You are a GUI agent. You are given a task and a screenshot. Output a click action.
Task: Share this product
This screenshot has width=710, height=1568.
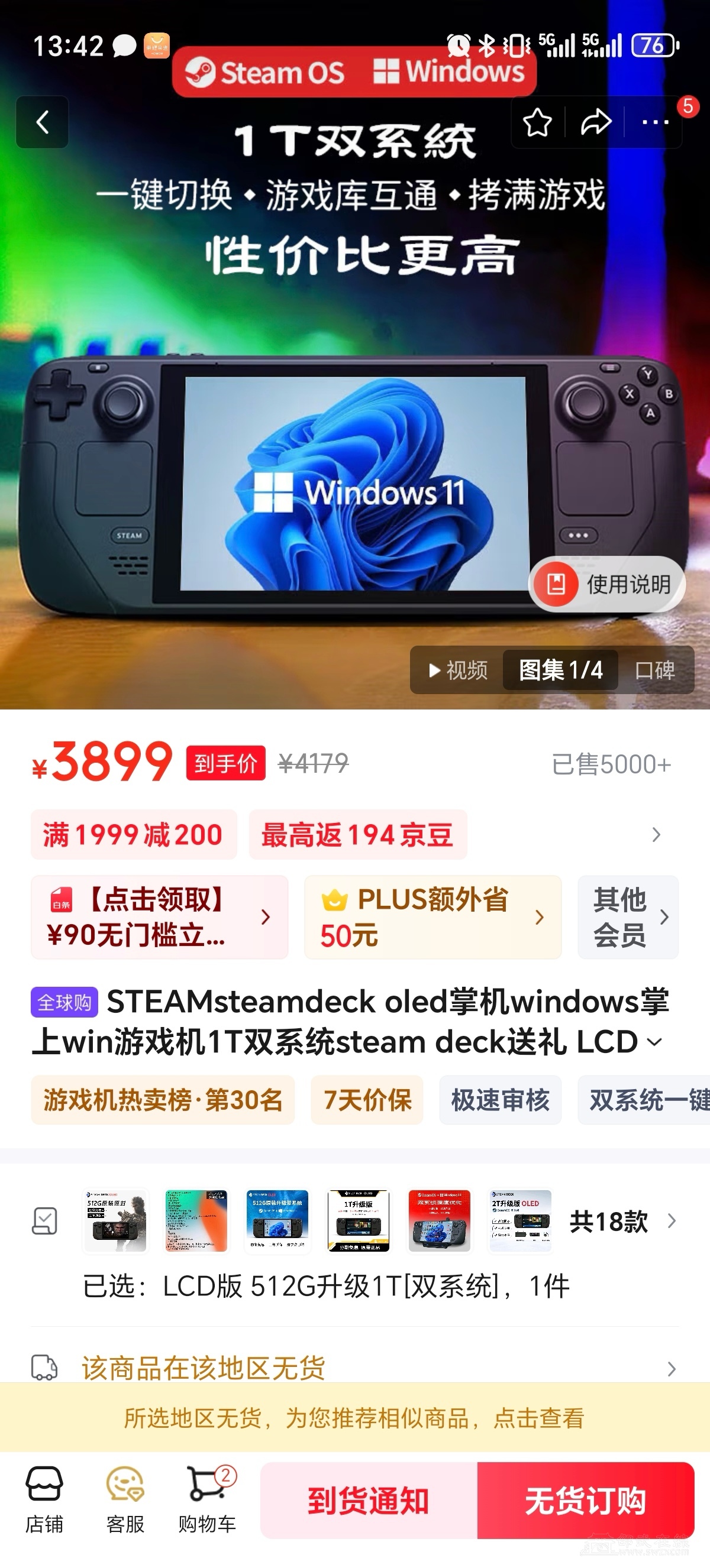tap(596, 122)
